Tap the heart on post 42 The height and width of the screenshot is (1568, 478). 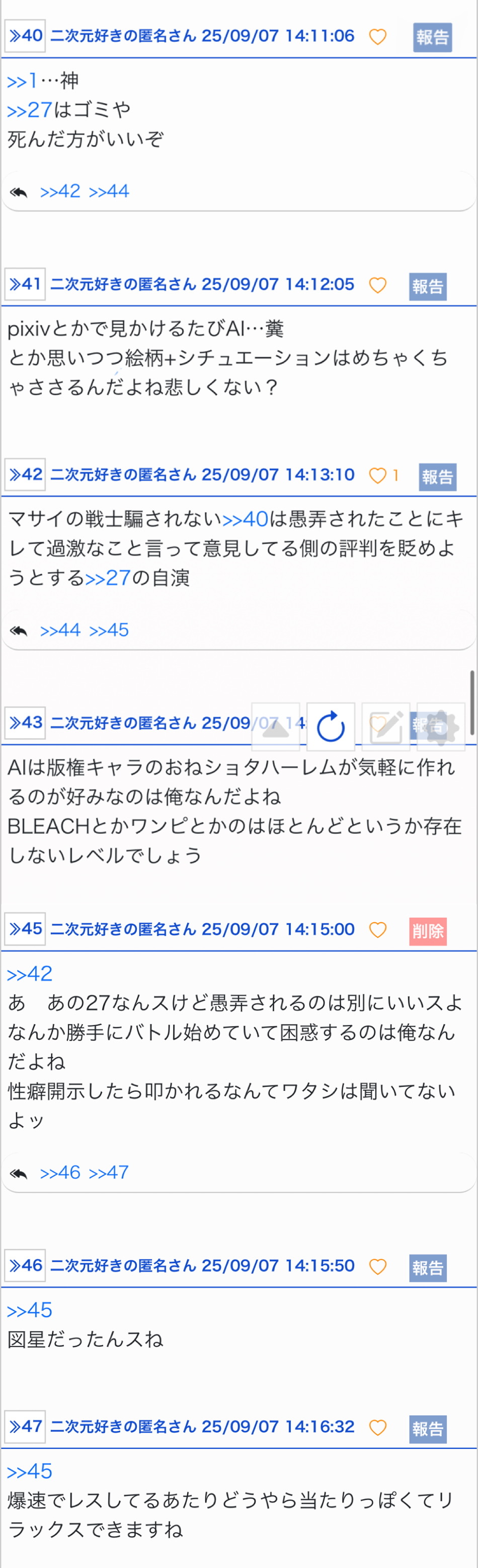(x=377, y=476)
